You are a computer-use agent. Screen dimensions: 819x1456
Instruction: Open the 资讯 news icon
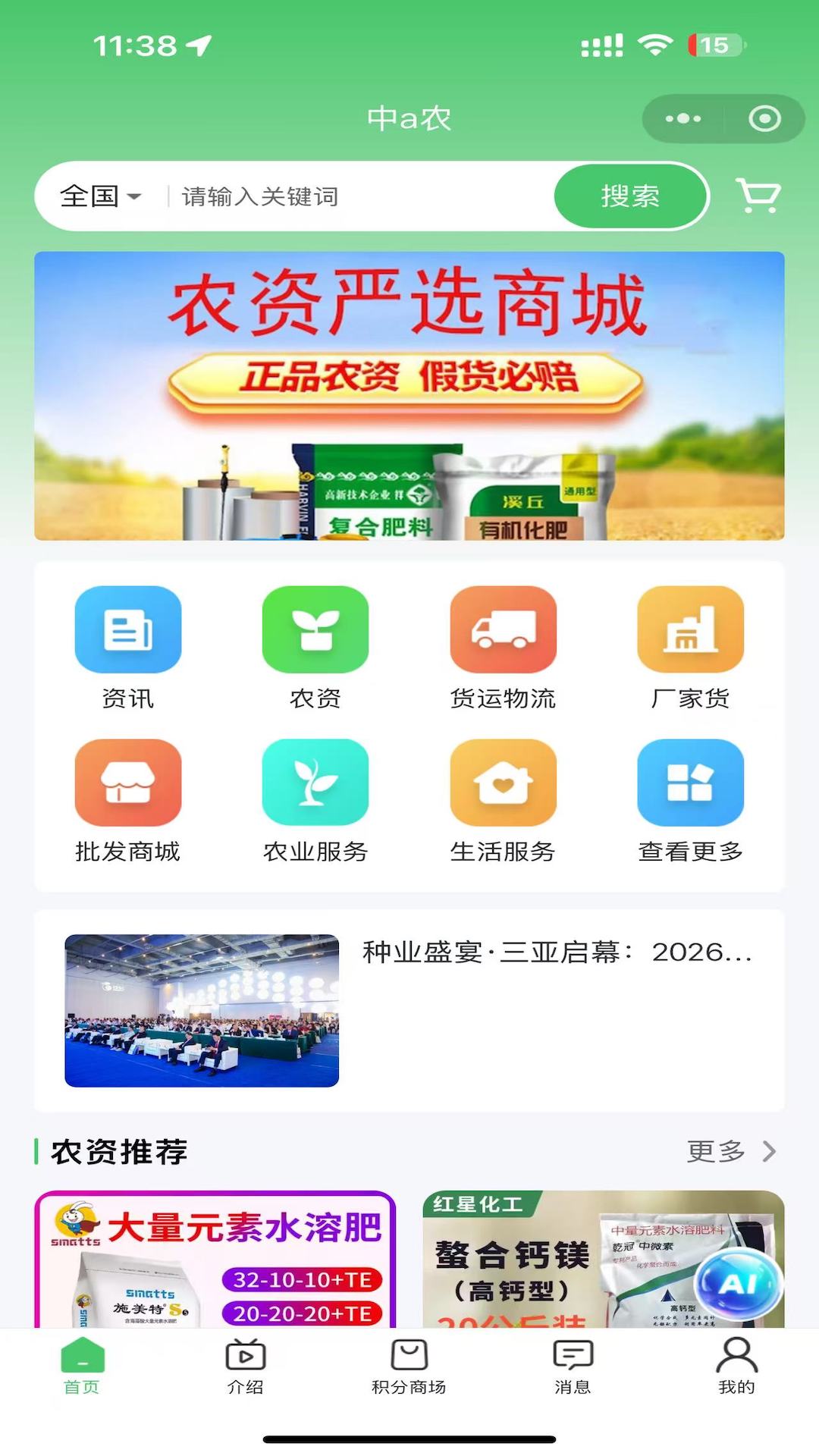pyautogui.click(x=127, y=642)
